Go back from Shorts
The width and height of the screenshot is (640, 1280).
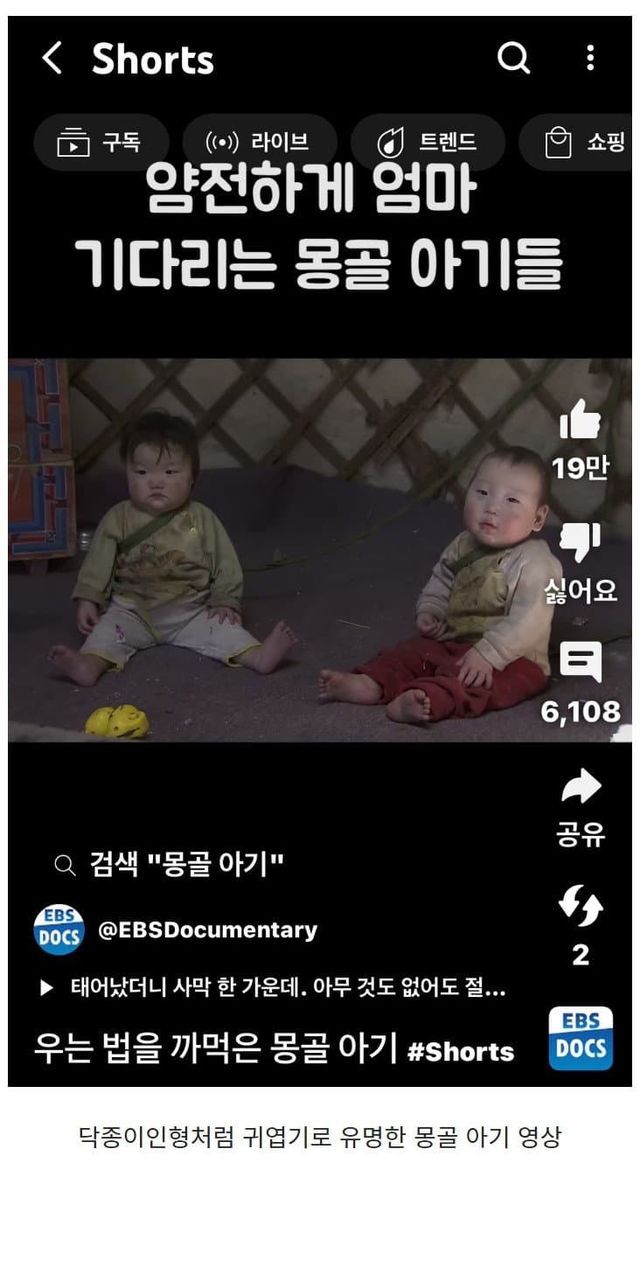(52, 59)
